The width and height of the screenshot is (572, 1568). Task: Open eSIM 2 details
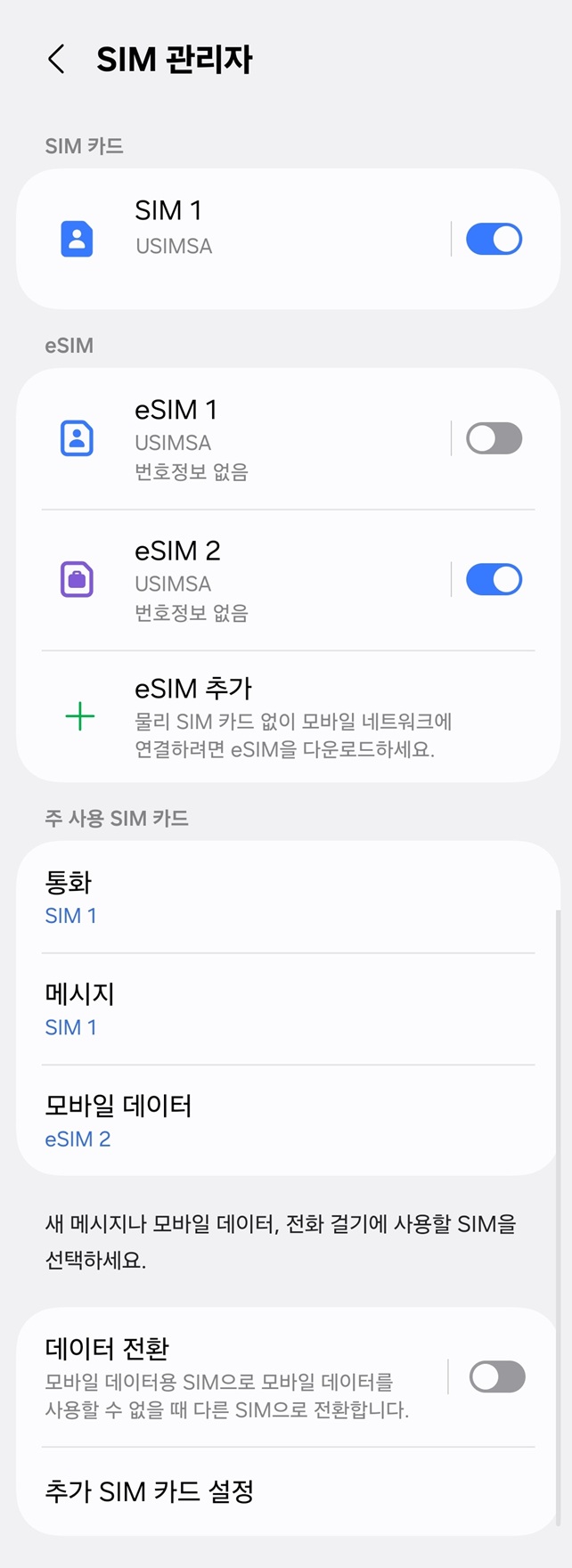click(x=232, y=580)
